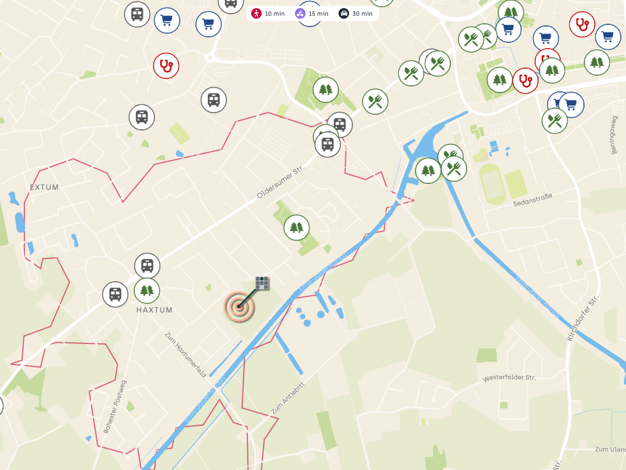Tap the building icon attached to target marker
The image size is (626, 470).
pyautogui.click(x=262, y=283)
